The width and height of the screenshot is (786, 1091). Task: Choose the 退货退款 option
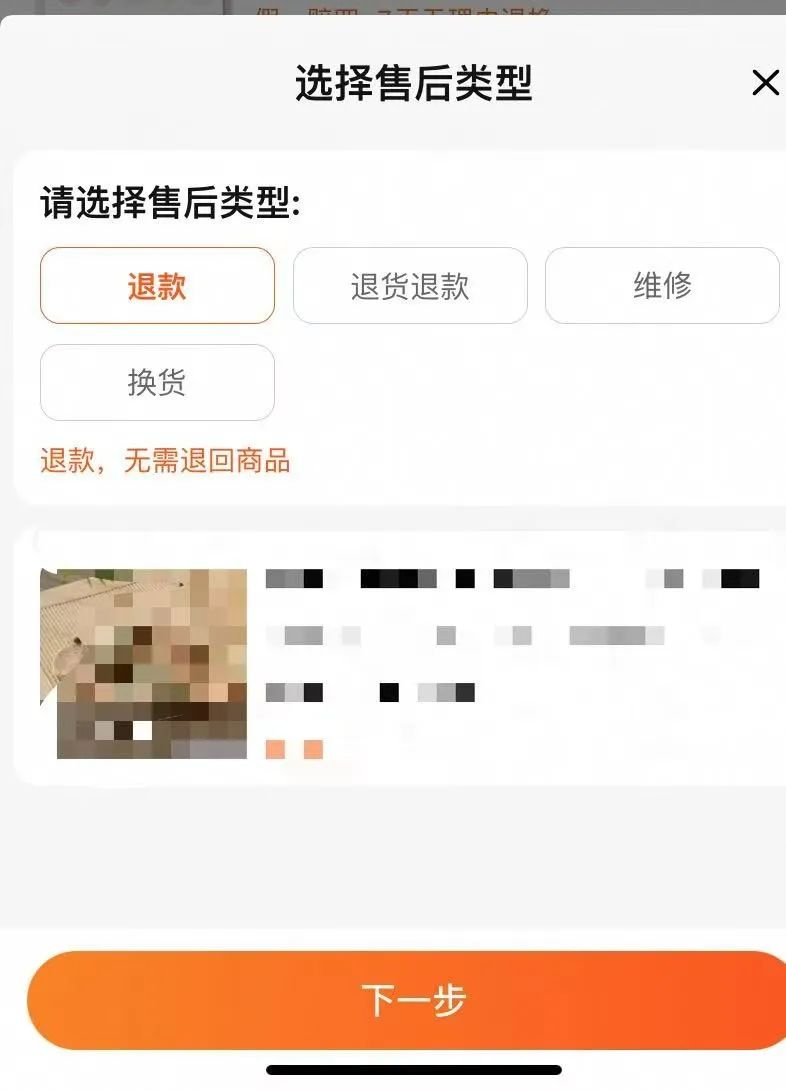click(x=410, y=285)
